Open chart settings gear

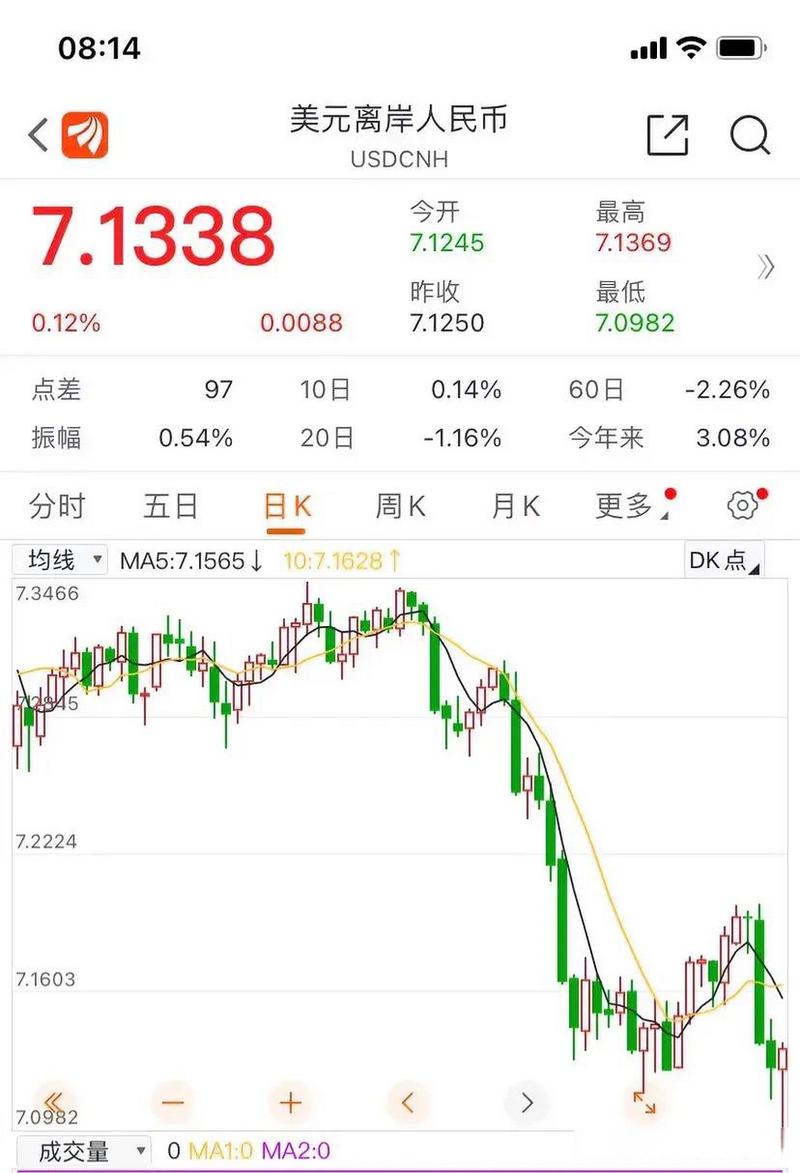tap(743, 506)
